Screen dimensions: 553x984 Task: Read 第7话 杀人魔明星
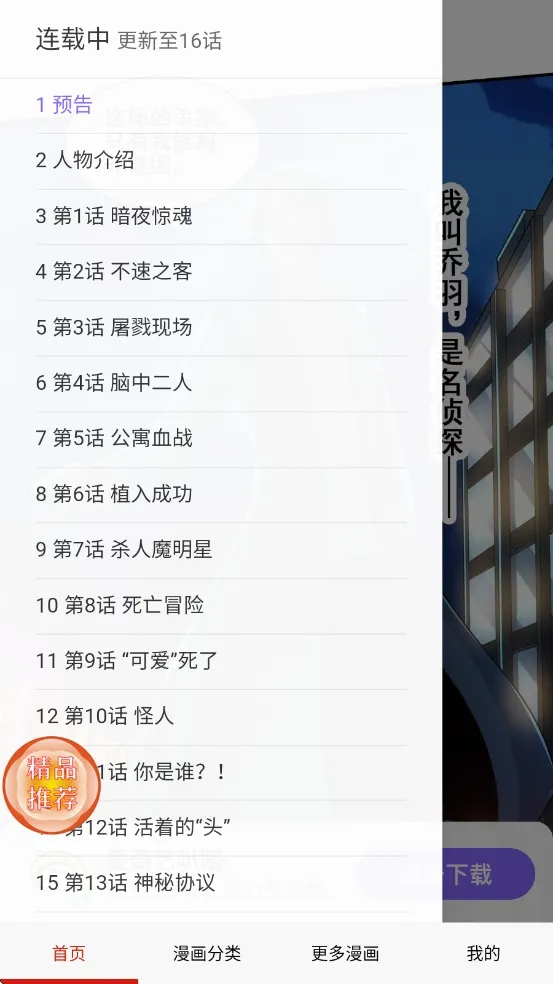[x=221, y=550]
